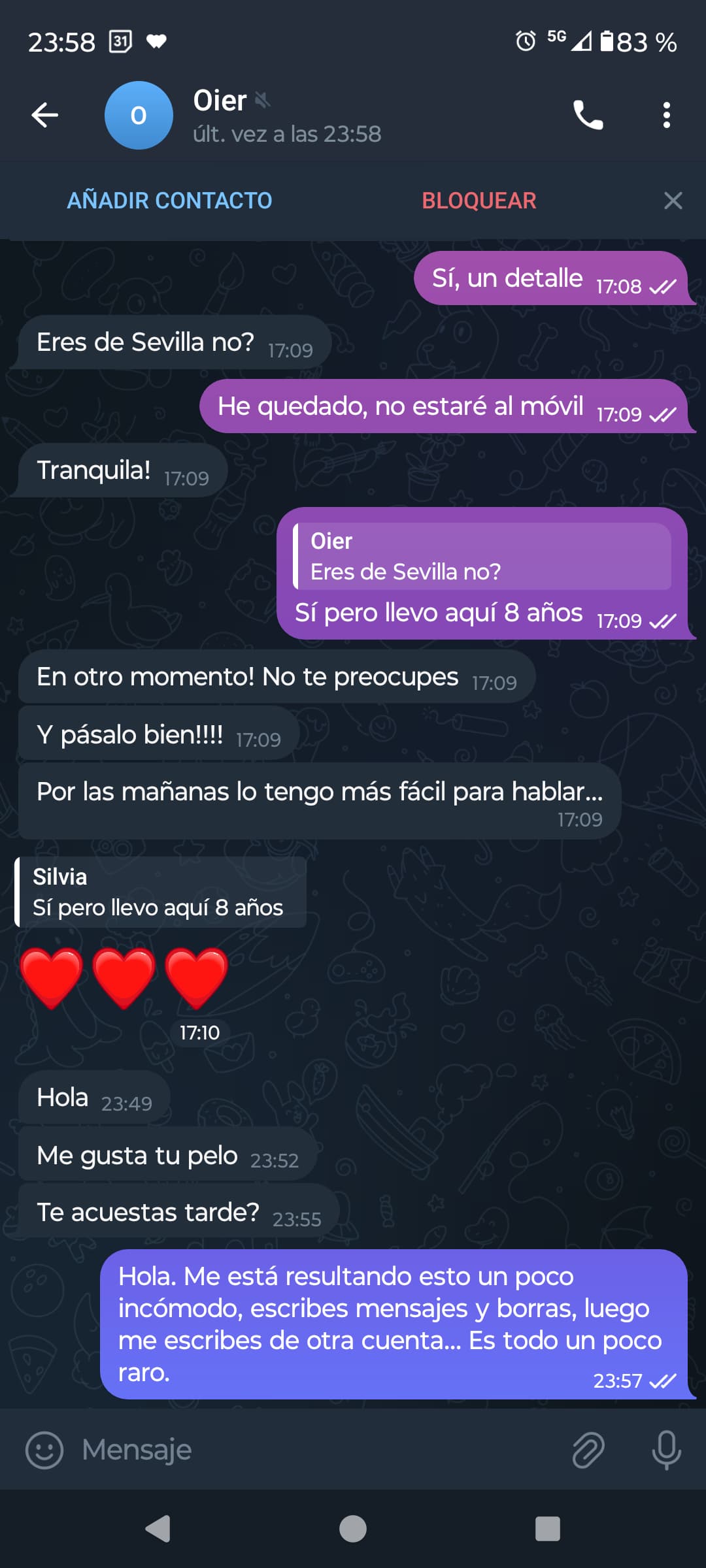The image size is (706, 1568).
Task: Tap the microphone to record voice
Action: pos(666,1450)
